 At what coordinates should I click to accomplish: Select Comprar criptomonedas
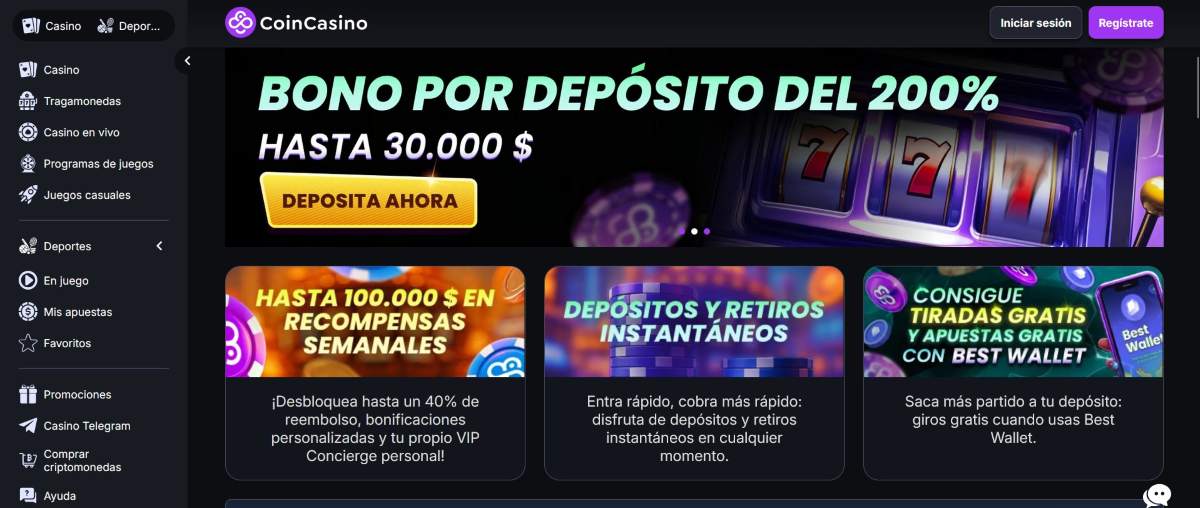81,461
